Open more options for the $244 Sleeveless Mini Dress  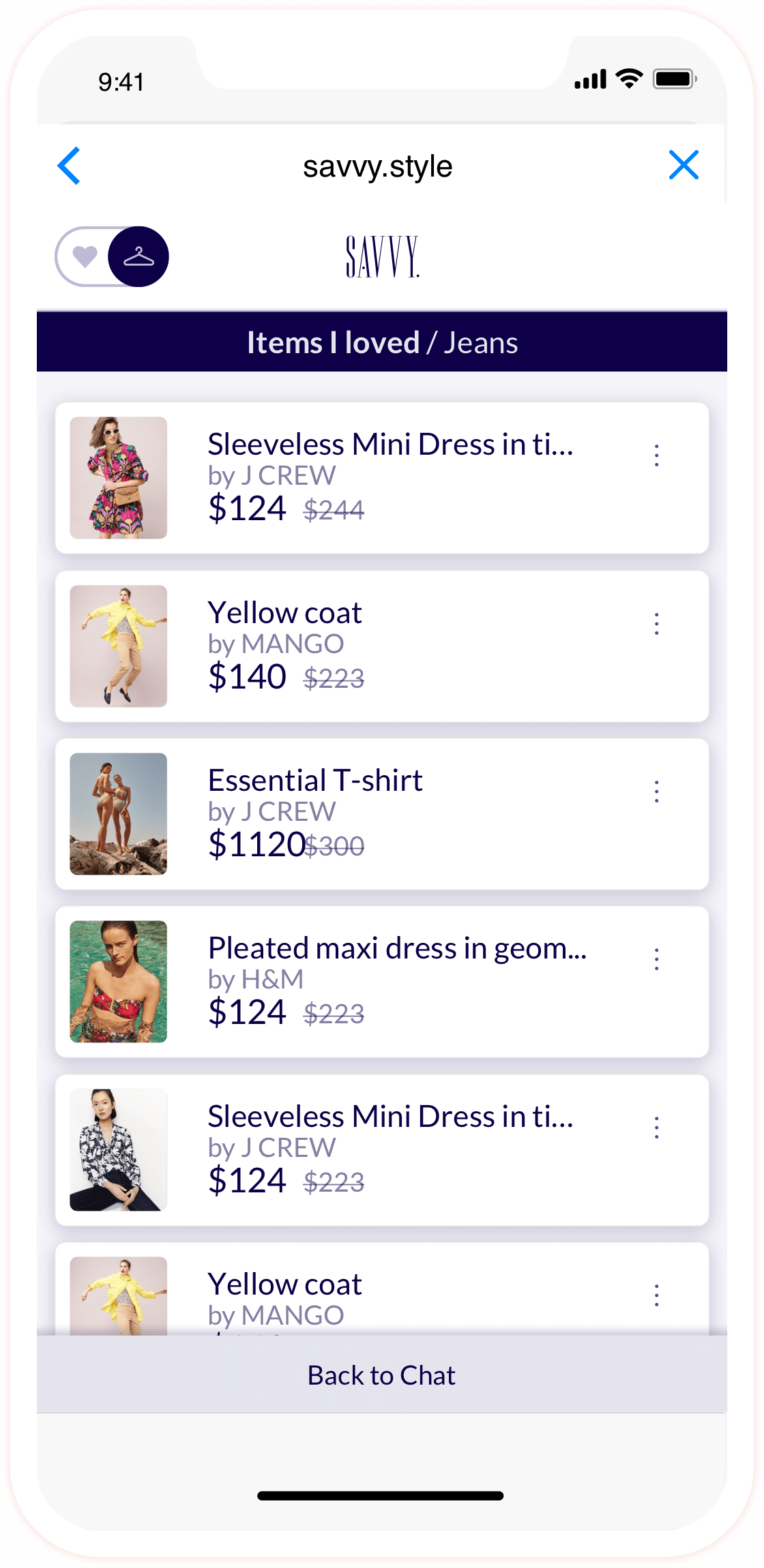tap(656, 455)
